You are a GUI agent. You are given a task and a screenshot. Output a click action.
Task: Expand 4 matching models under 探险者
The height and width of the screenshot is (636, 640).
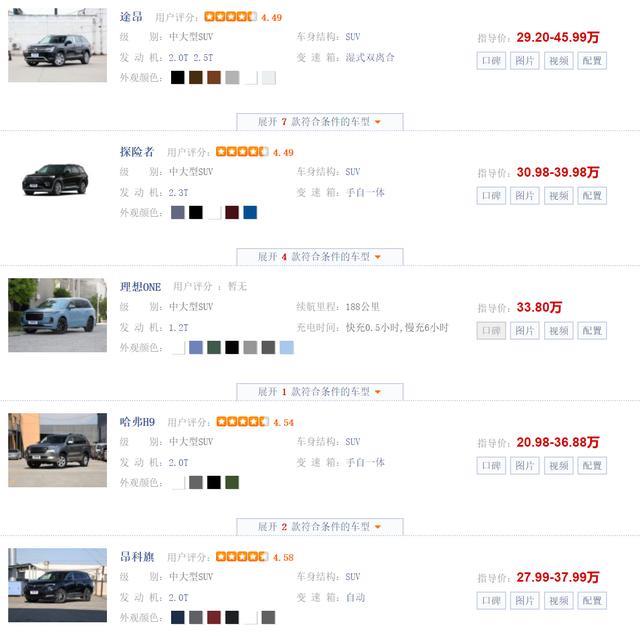point(319,257)
